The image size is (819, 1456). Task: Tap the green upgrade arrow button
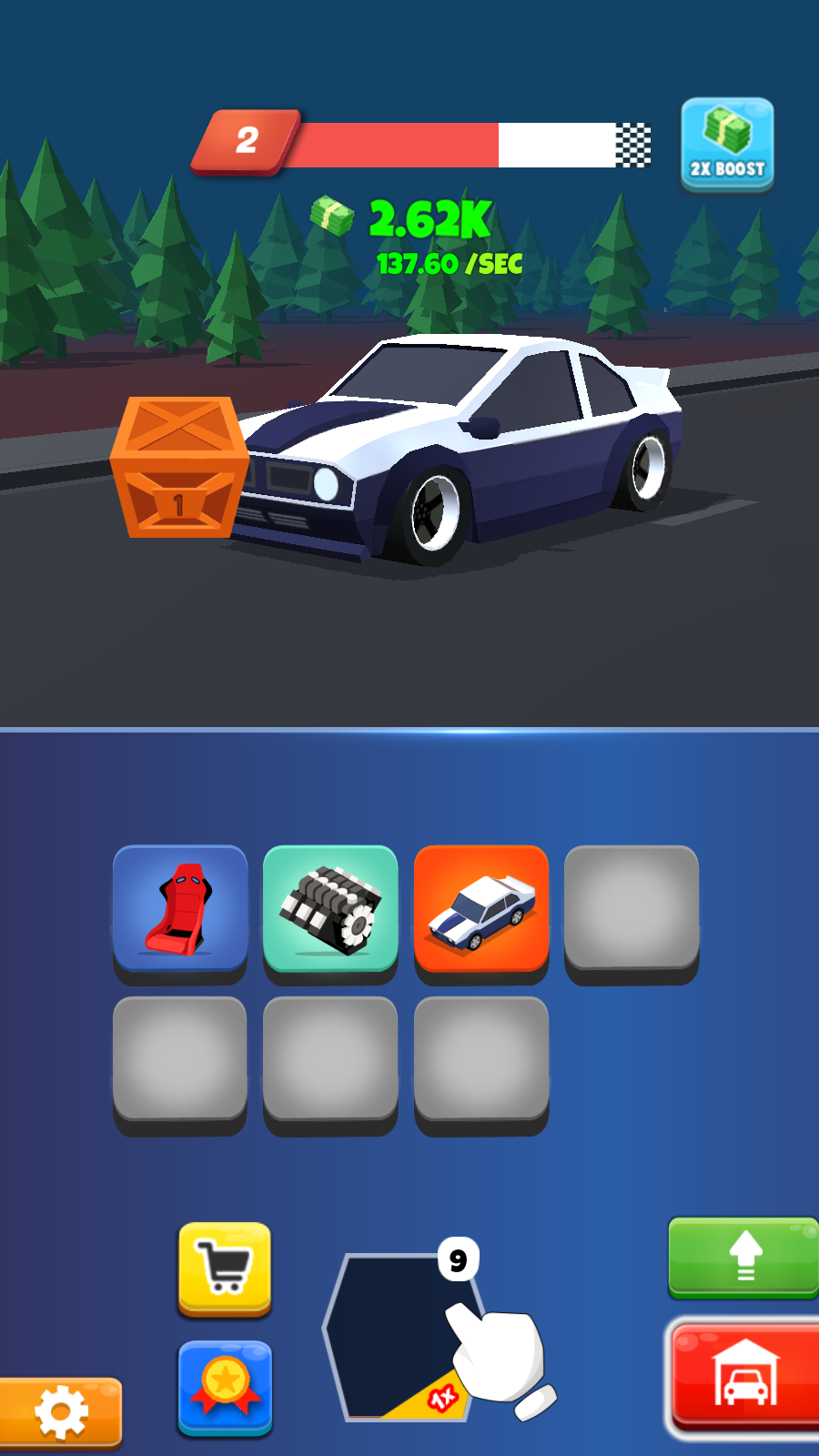pyautogui.click(x=744, y=1256)
